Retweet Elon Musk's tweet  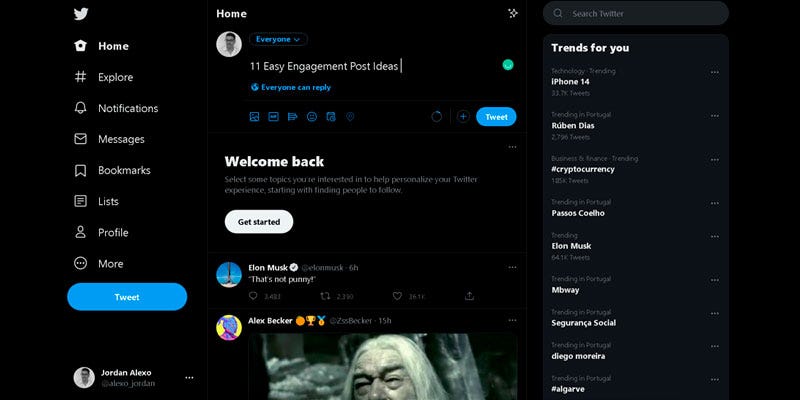click(x=324, y=296)
